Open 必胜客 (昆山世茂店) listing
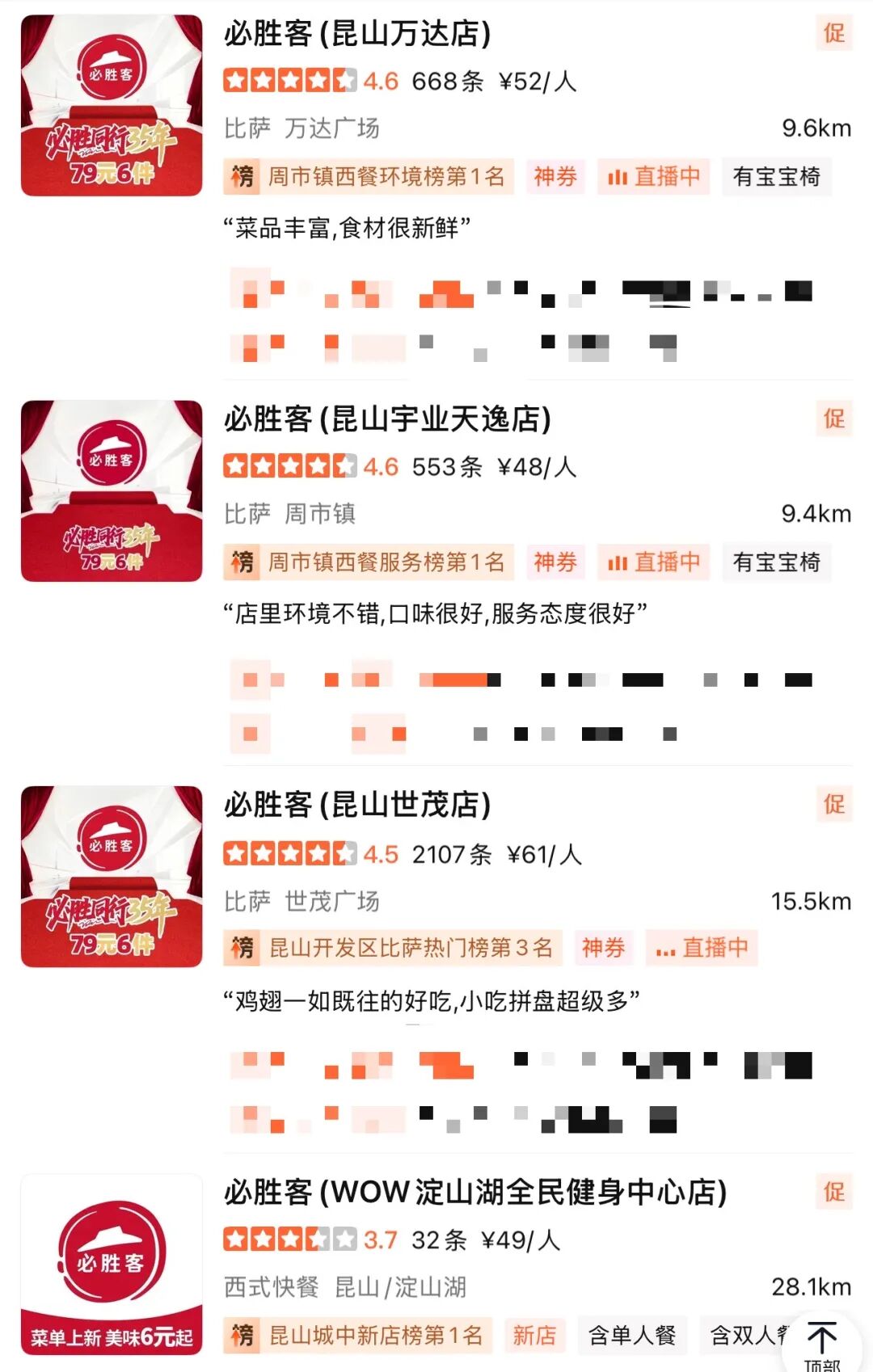 [x=357, y=805]
